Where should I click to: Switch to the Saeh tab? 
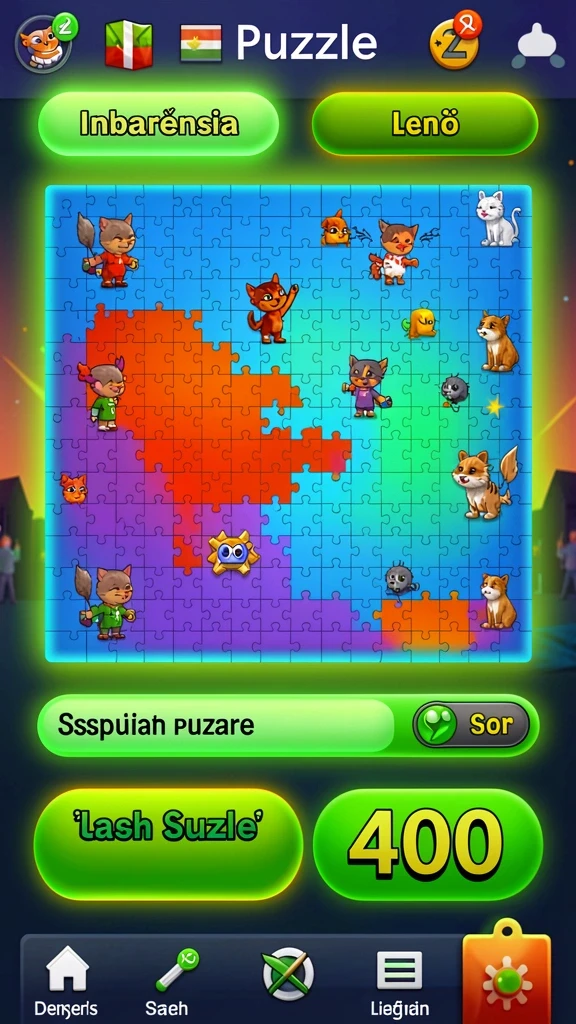[175, 981]
